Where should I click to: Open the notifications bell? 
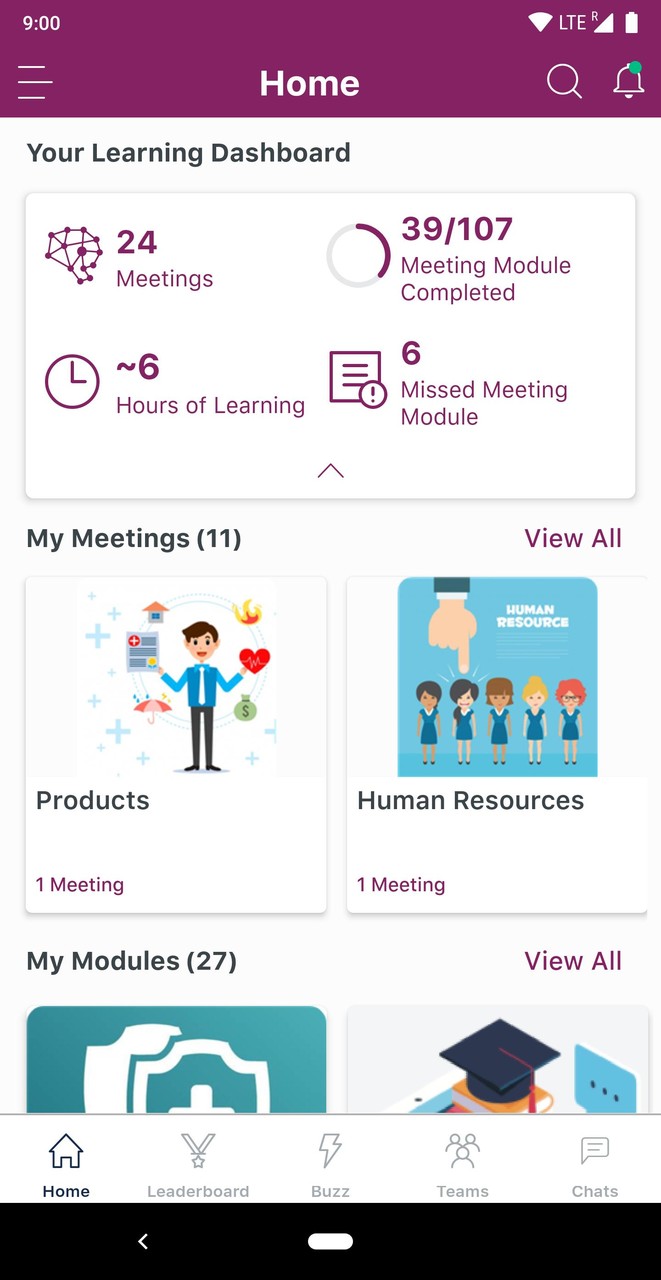point(628,81)
